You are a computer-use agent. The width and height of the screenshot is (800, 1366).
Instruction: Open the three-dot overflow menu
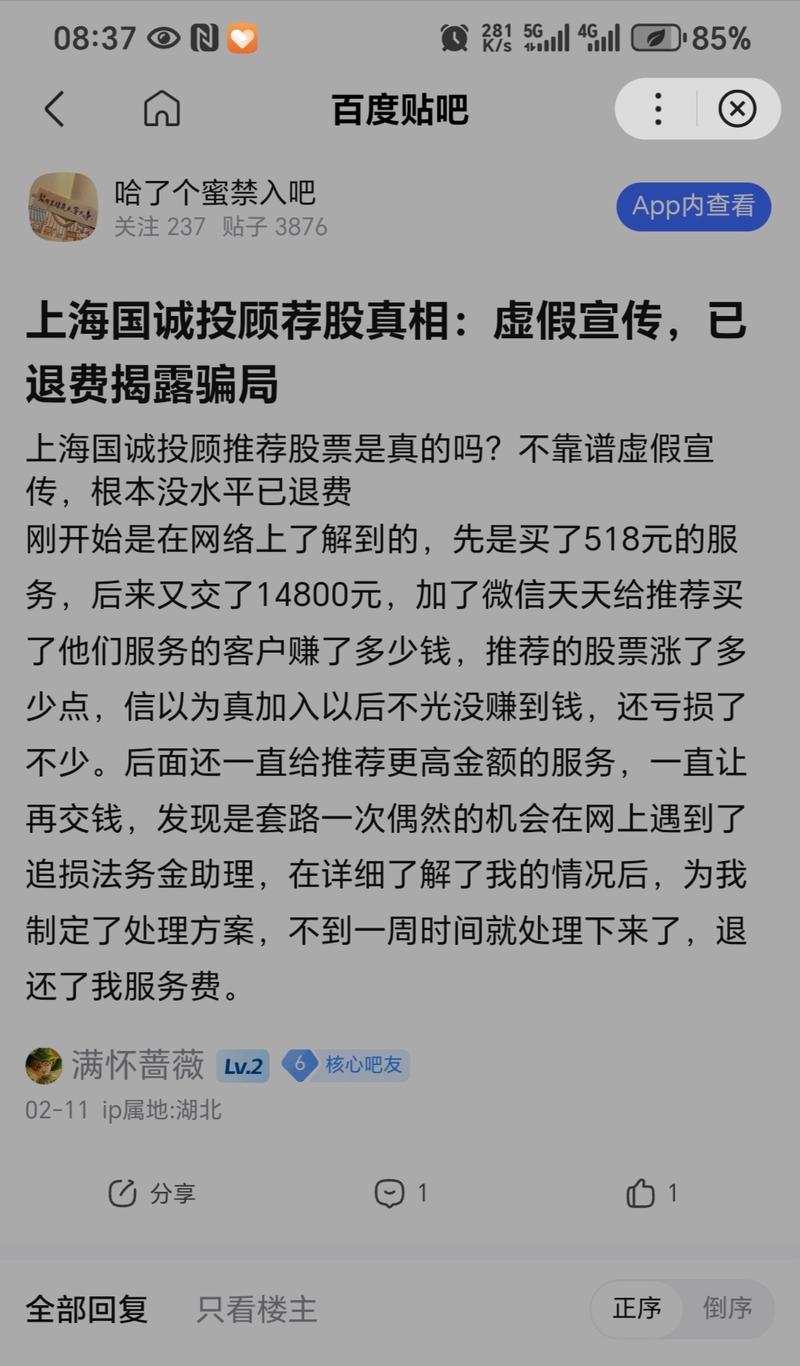pos(657,110)
